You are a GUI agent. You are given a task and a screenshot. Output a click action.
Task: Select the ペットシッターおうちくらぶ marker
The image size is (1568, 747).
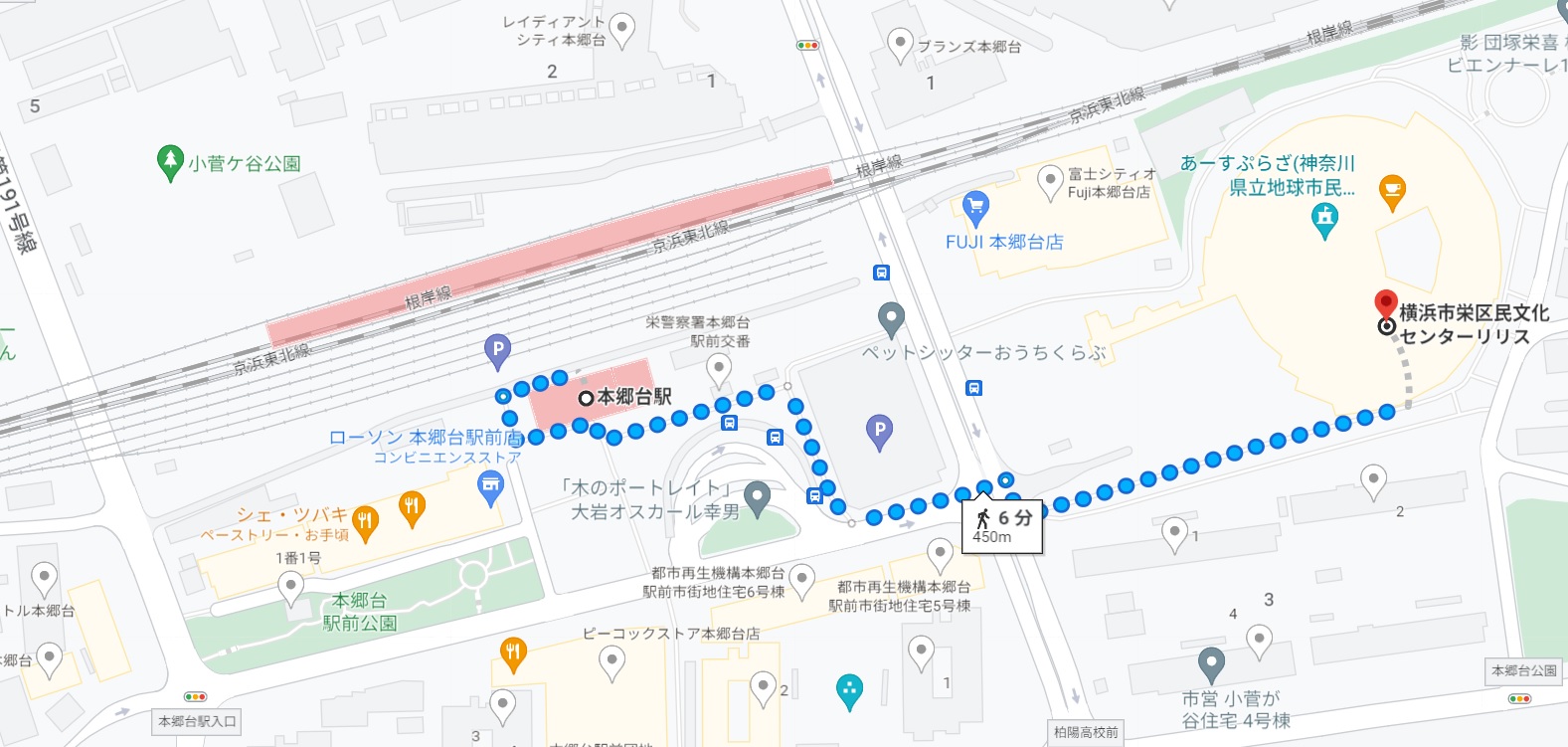point(891,320)
